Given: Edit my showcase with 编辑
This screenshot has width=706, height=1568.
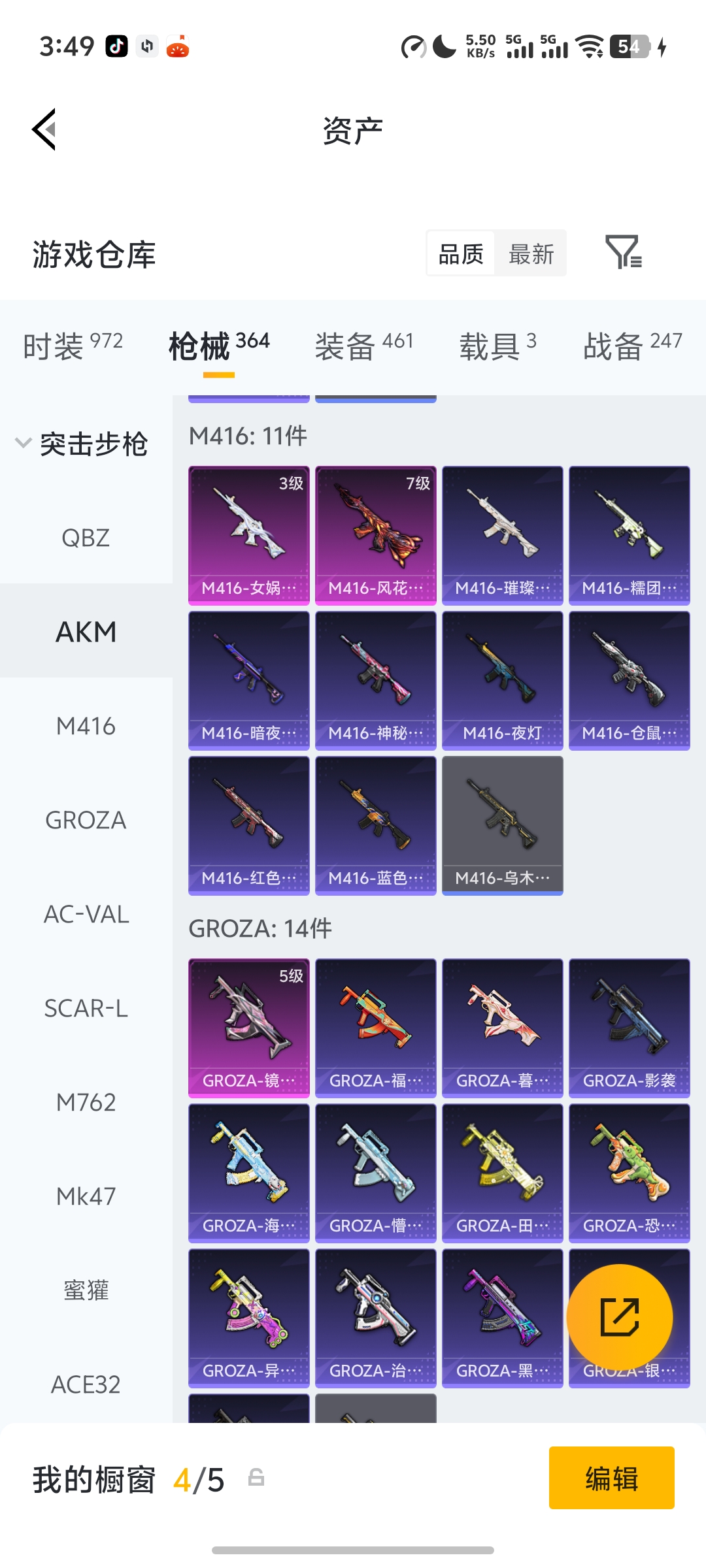Looking at the screenshot, I should (x=611, y=1478).
